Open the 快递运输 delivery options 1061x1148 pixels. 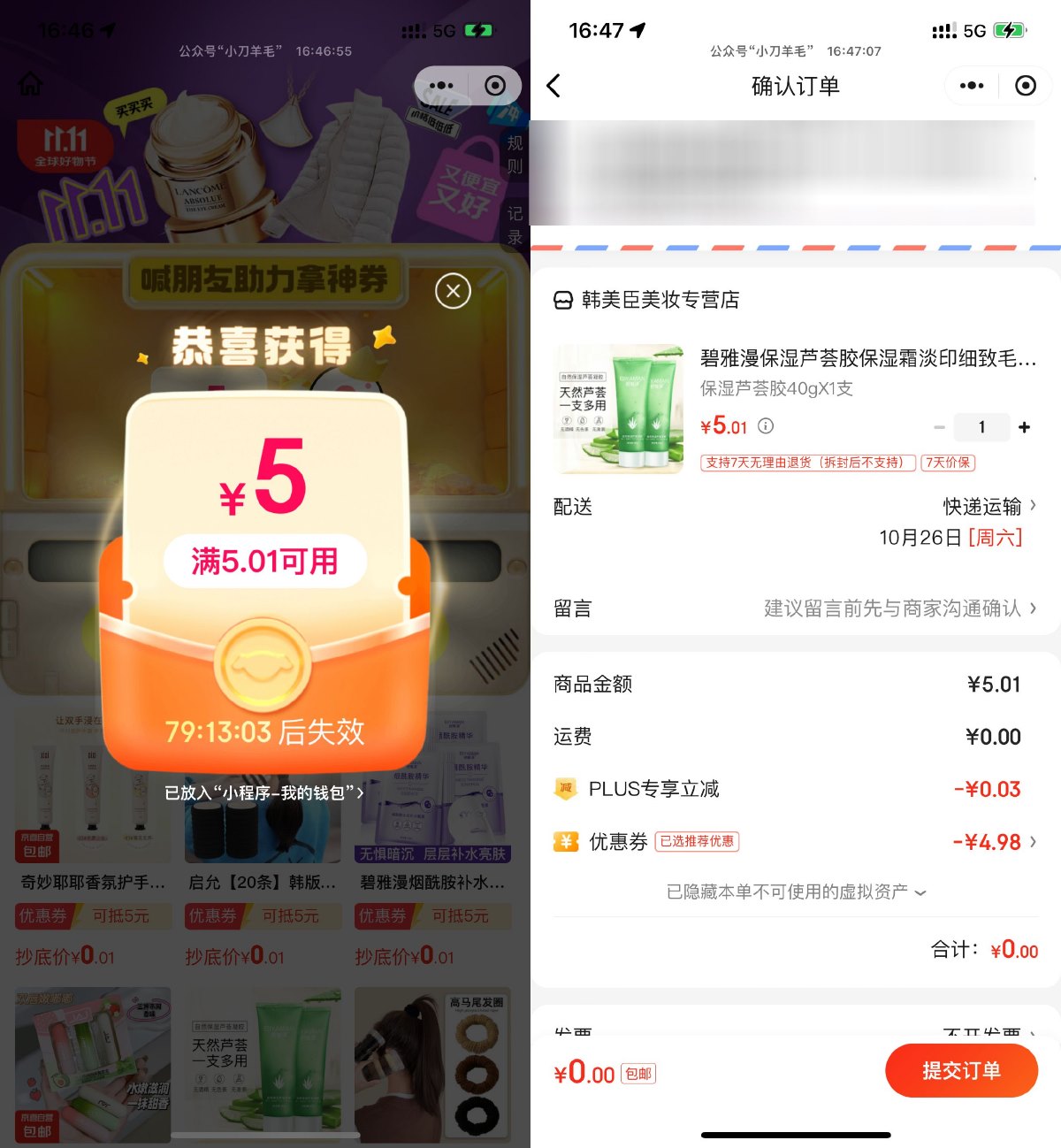pyautogui.click(x=977, y=506)
